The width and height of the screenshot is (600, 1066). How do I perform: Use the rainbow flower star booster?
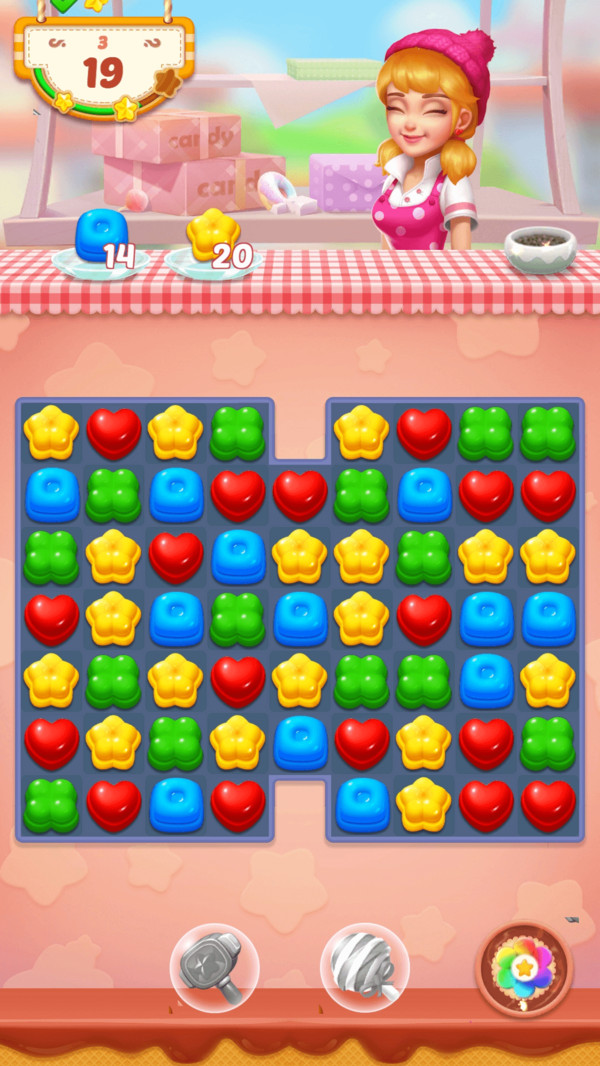click(523, 969)
